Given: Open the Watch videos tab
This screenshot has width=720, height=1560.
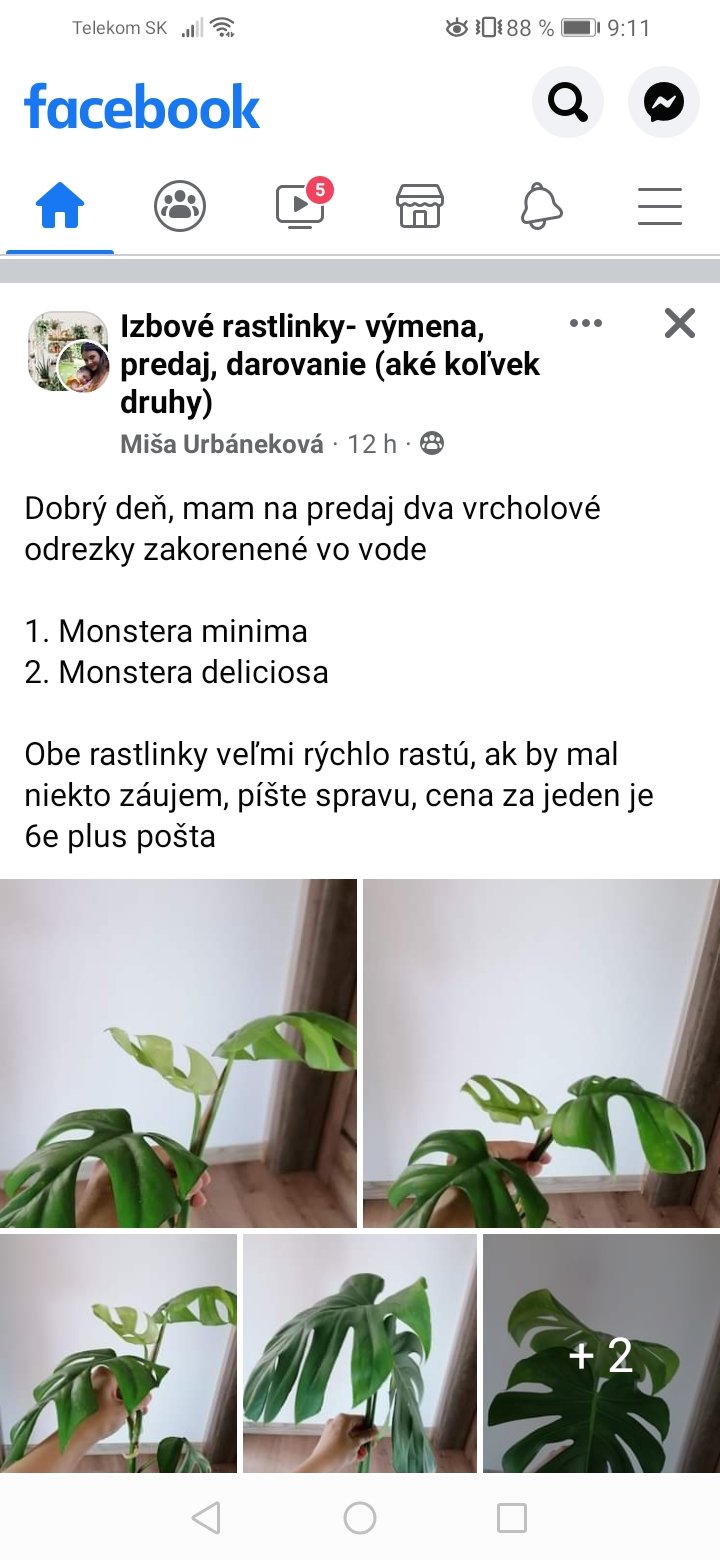Looking at the screenshot, I should point(300,207).
